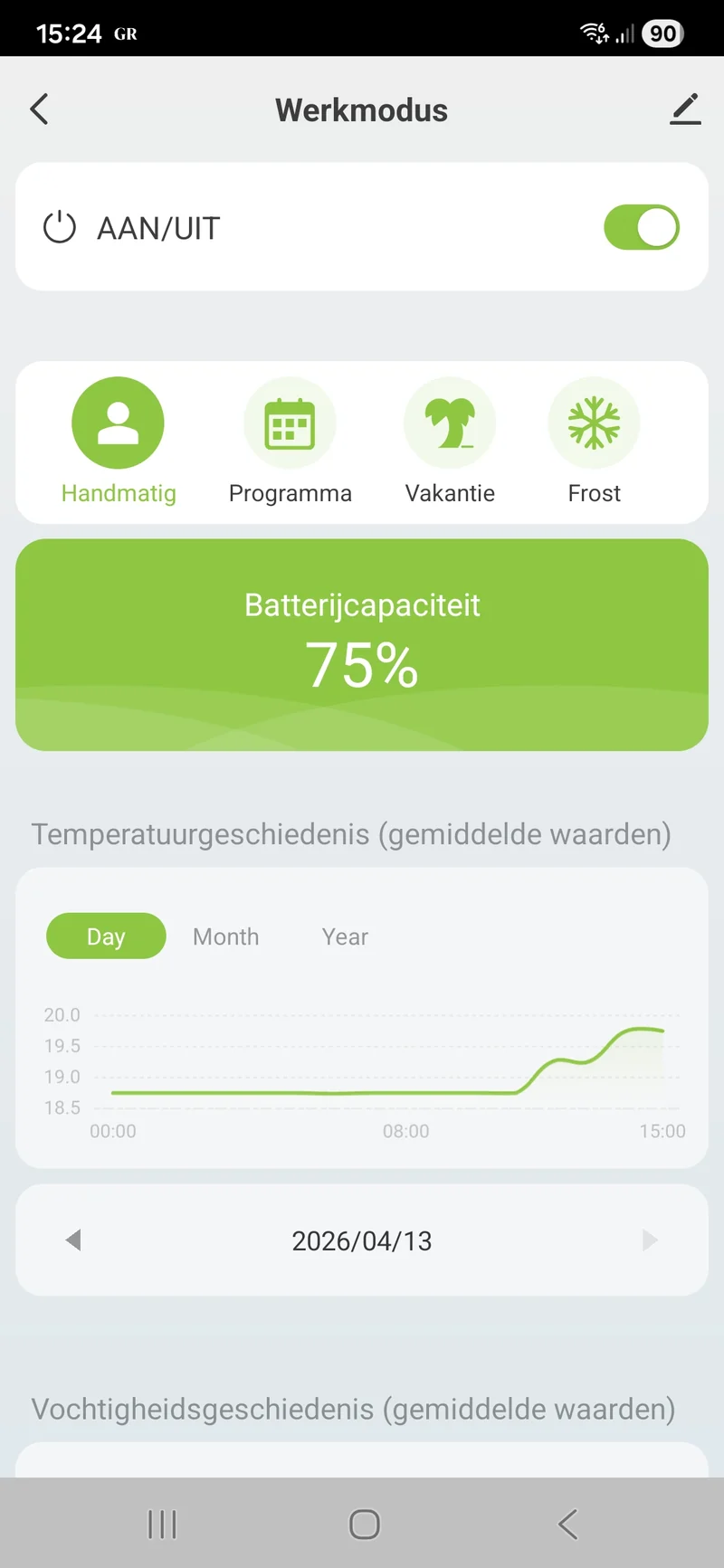The image size is (724, 1568).
Task: Turn off the AAN/UIT switch
Action: pyautogui.click(x=642, y=227)
